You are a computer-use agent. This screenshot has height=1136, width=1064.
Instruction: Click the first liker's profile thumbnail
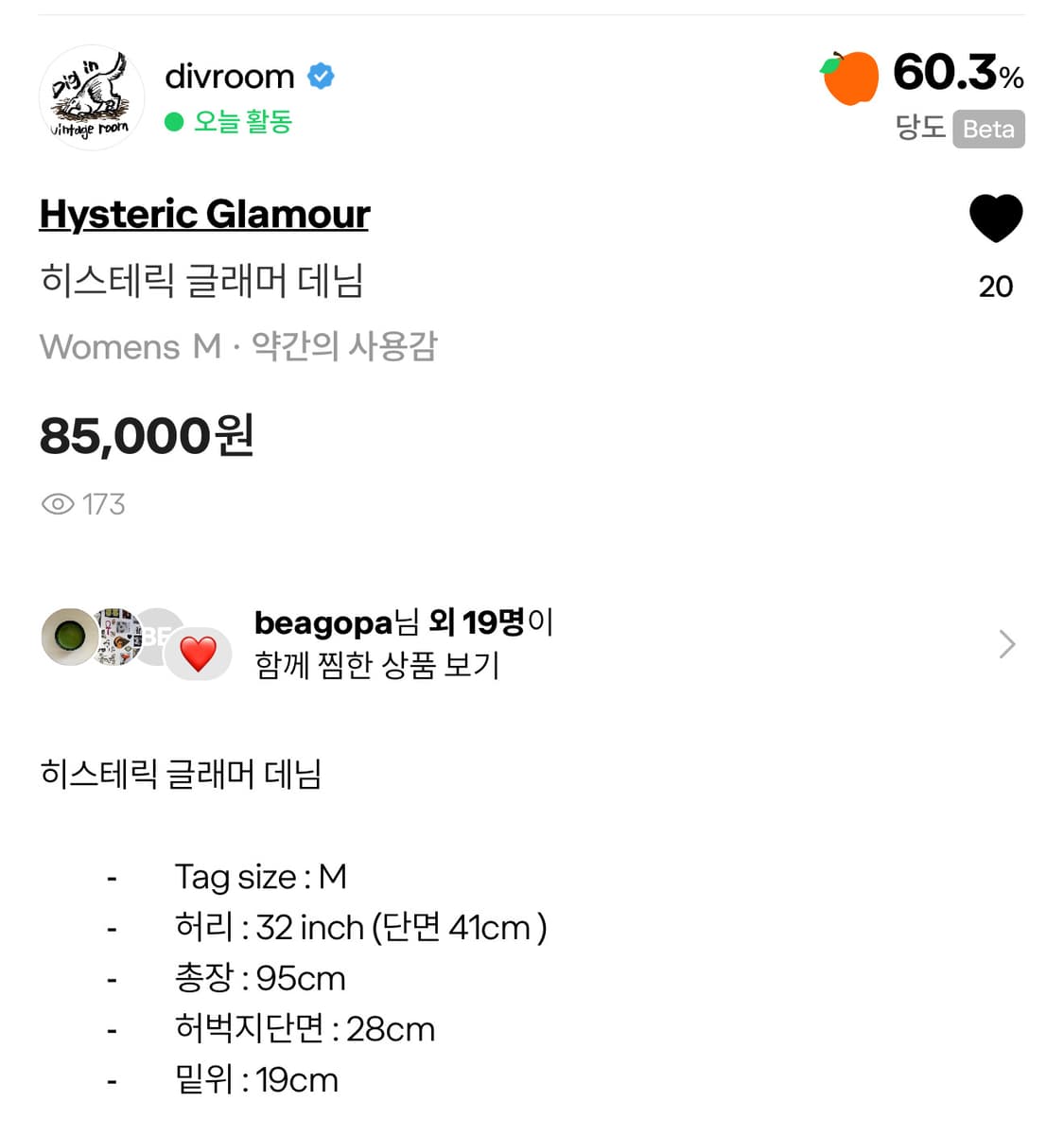71,638
